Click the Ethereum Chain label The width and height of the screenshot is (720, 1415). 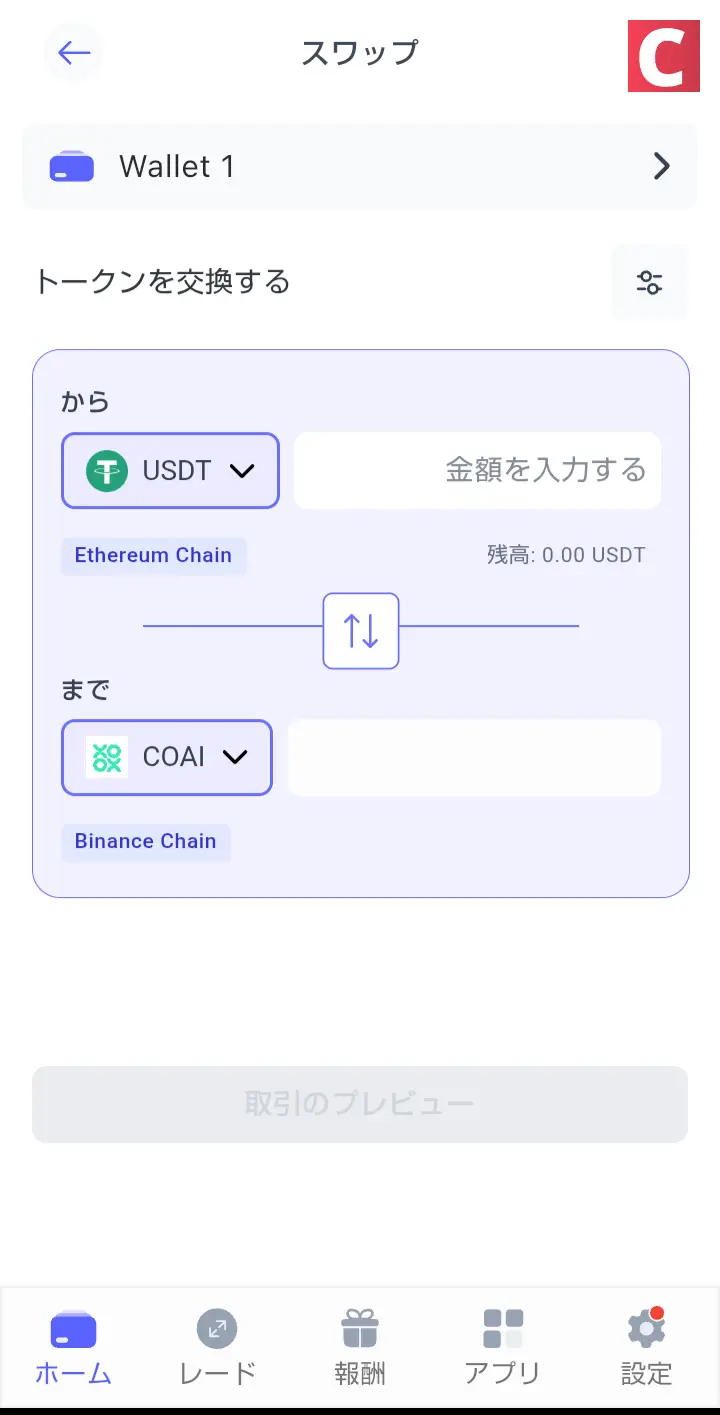[x=153, y=555]
